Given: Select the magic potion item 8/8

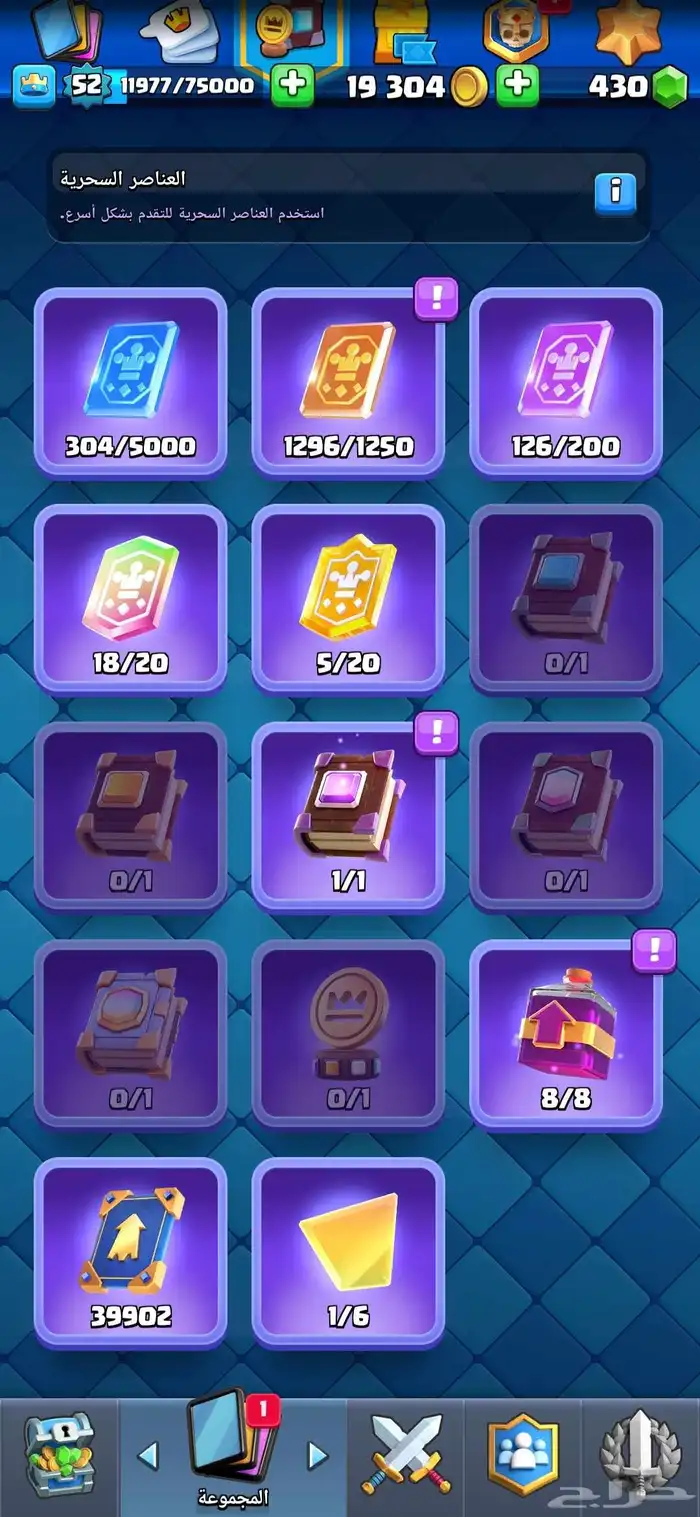Looking at the screenshot, I should click(x=566, y=1033).
